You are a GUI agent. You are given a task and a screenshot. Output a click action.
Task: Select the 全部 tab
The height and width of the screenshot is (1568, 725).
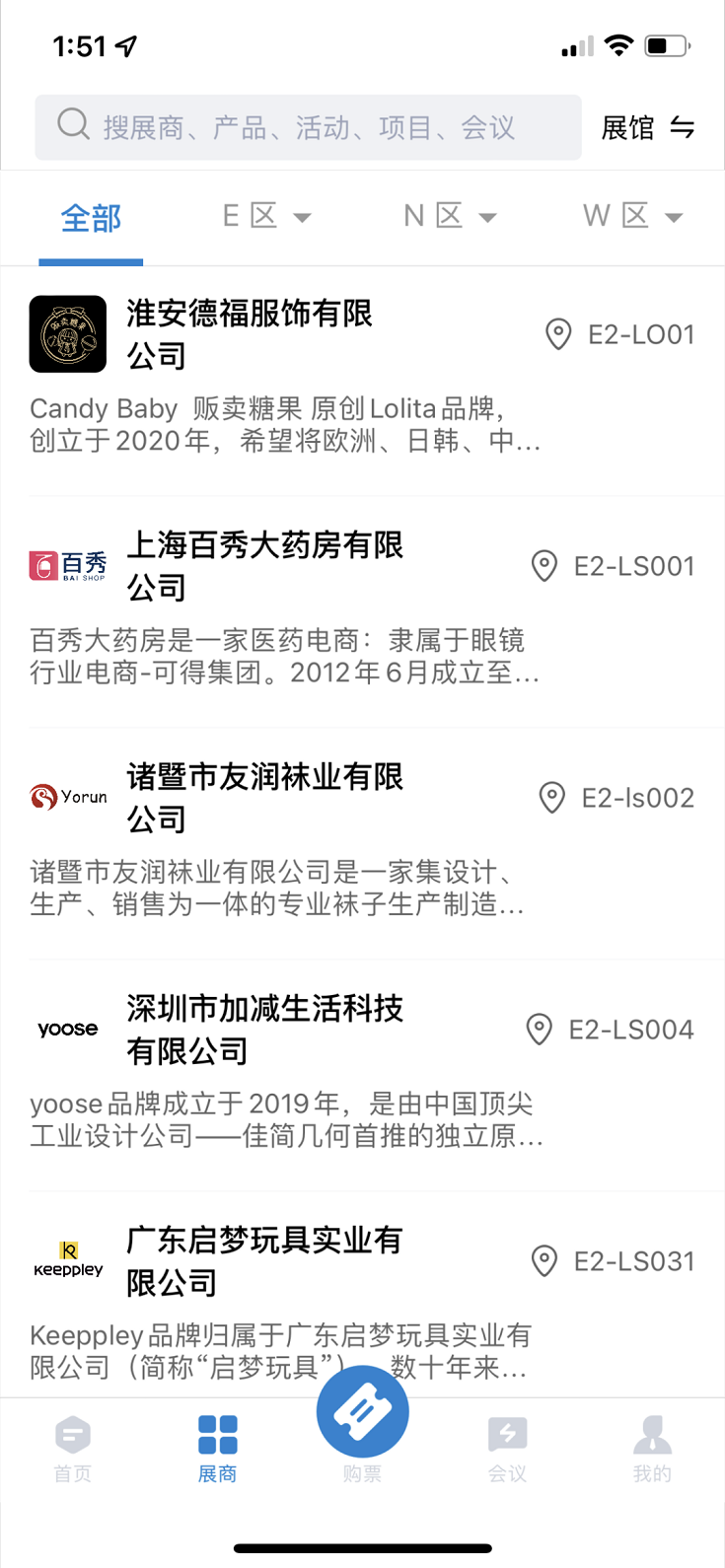(91, 217)
